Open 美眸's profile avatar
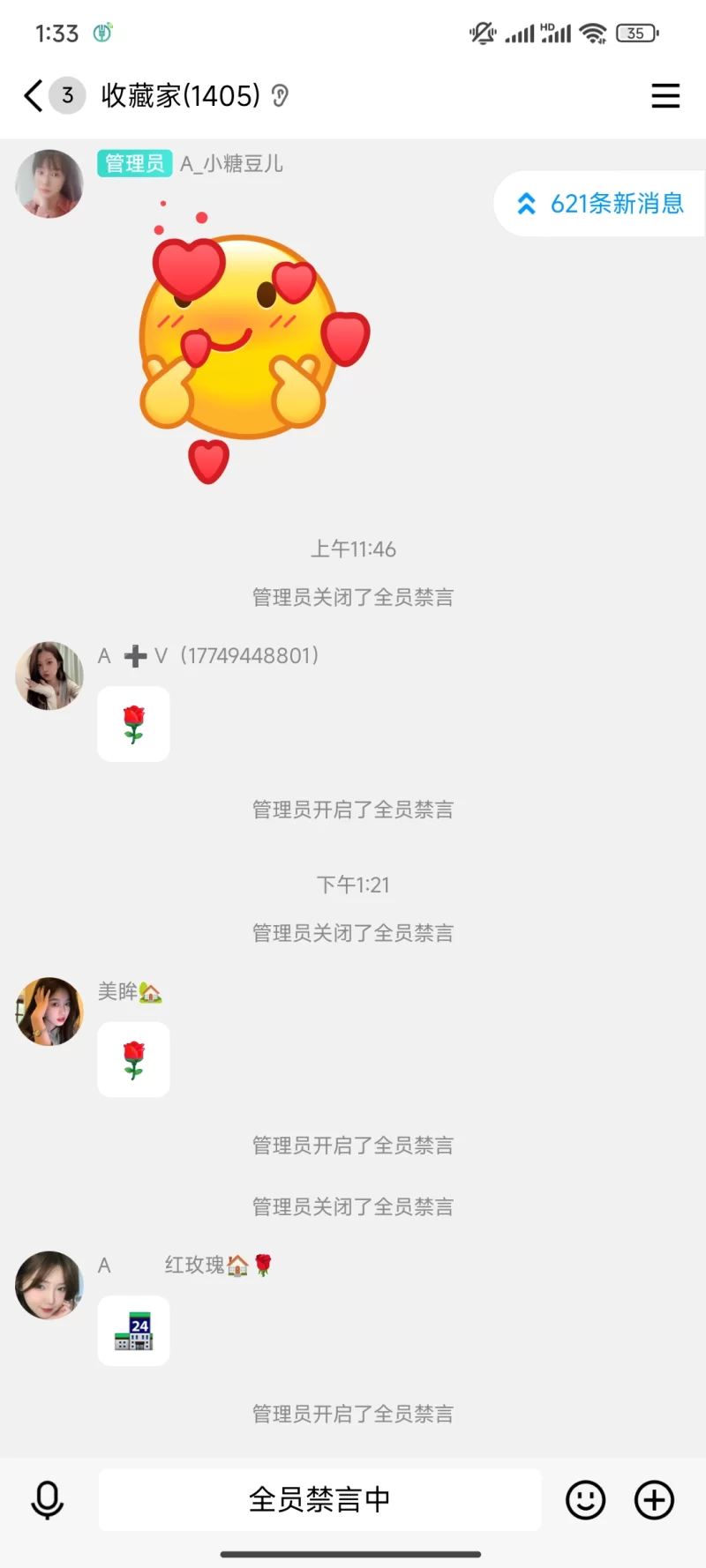The width and height of the screenshot is (706, 1568). click(49, 1012)
